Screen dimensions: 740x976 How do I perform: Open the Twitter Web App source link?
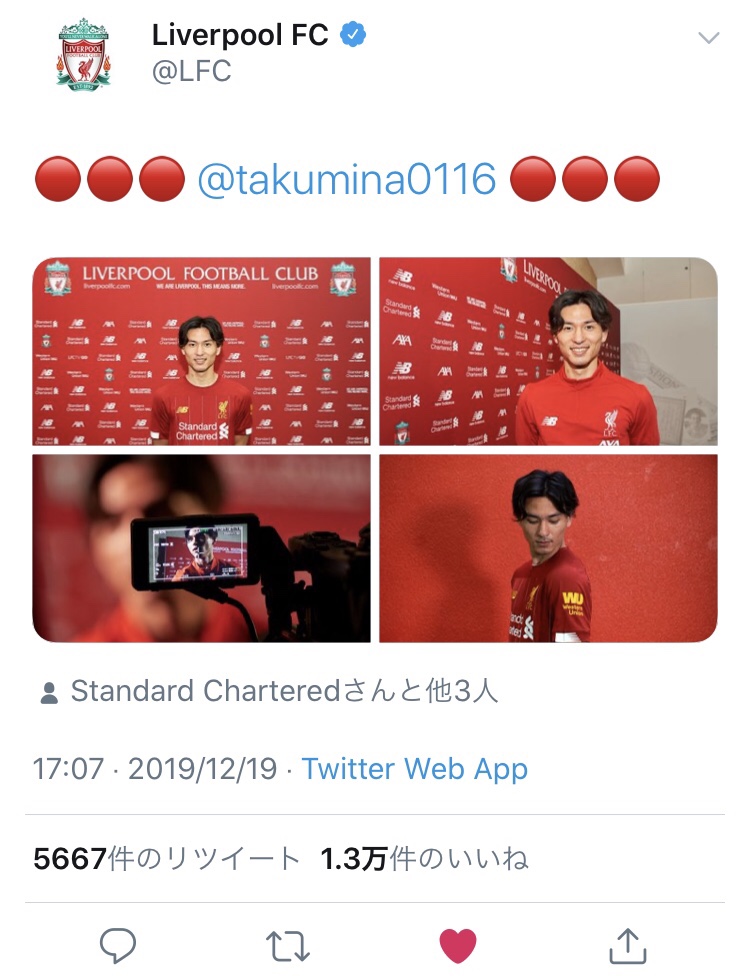[414, 769]
